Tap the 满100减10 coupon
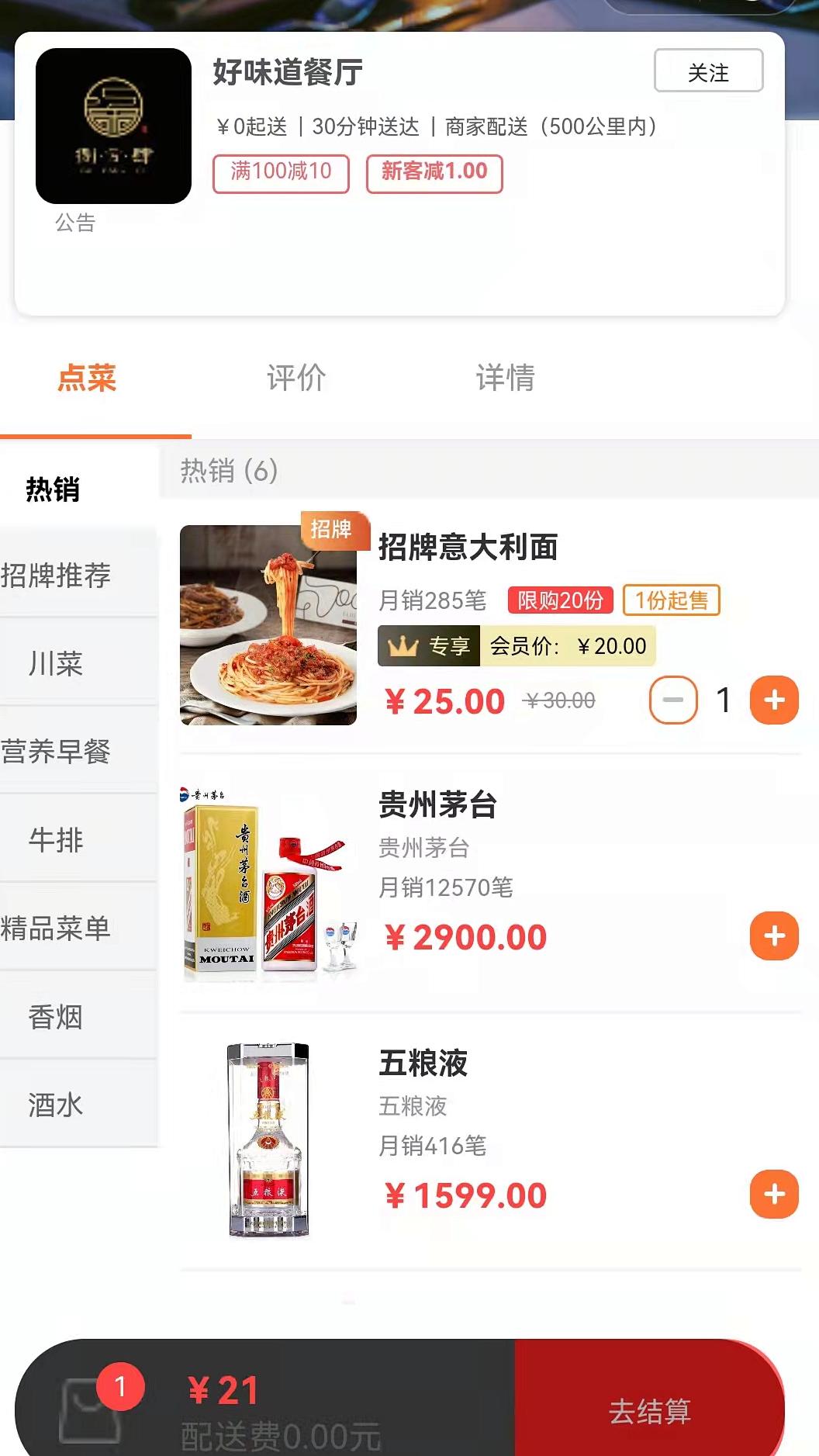This screenshot has width=819, height=1456. coord(282,174)
